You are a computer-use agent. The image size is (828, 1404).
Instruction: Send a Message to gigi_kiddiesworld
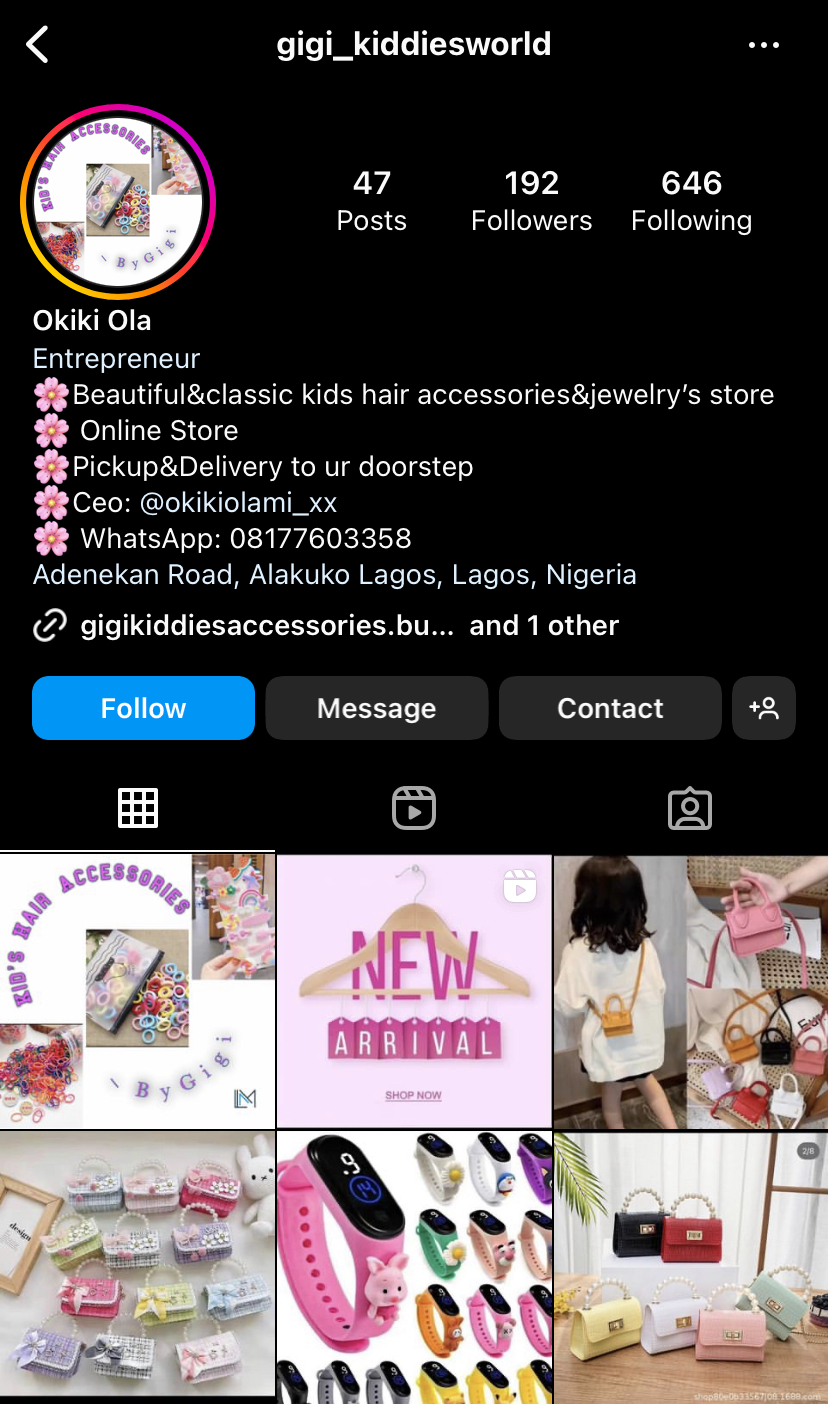pos(376,708)
